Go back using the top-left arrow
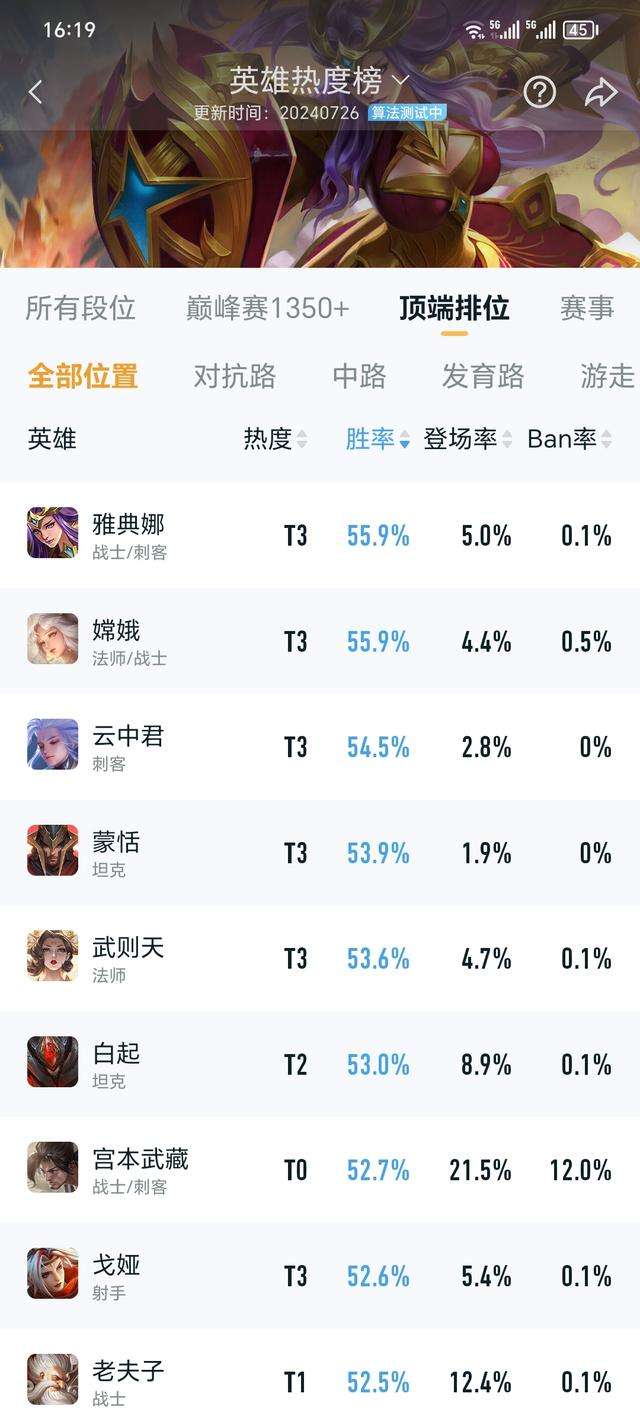Image resolution: width=640 pixels, height=1422 pixels. (x=36, y=93)
